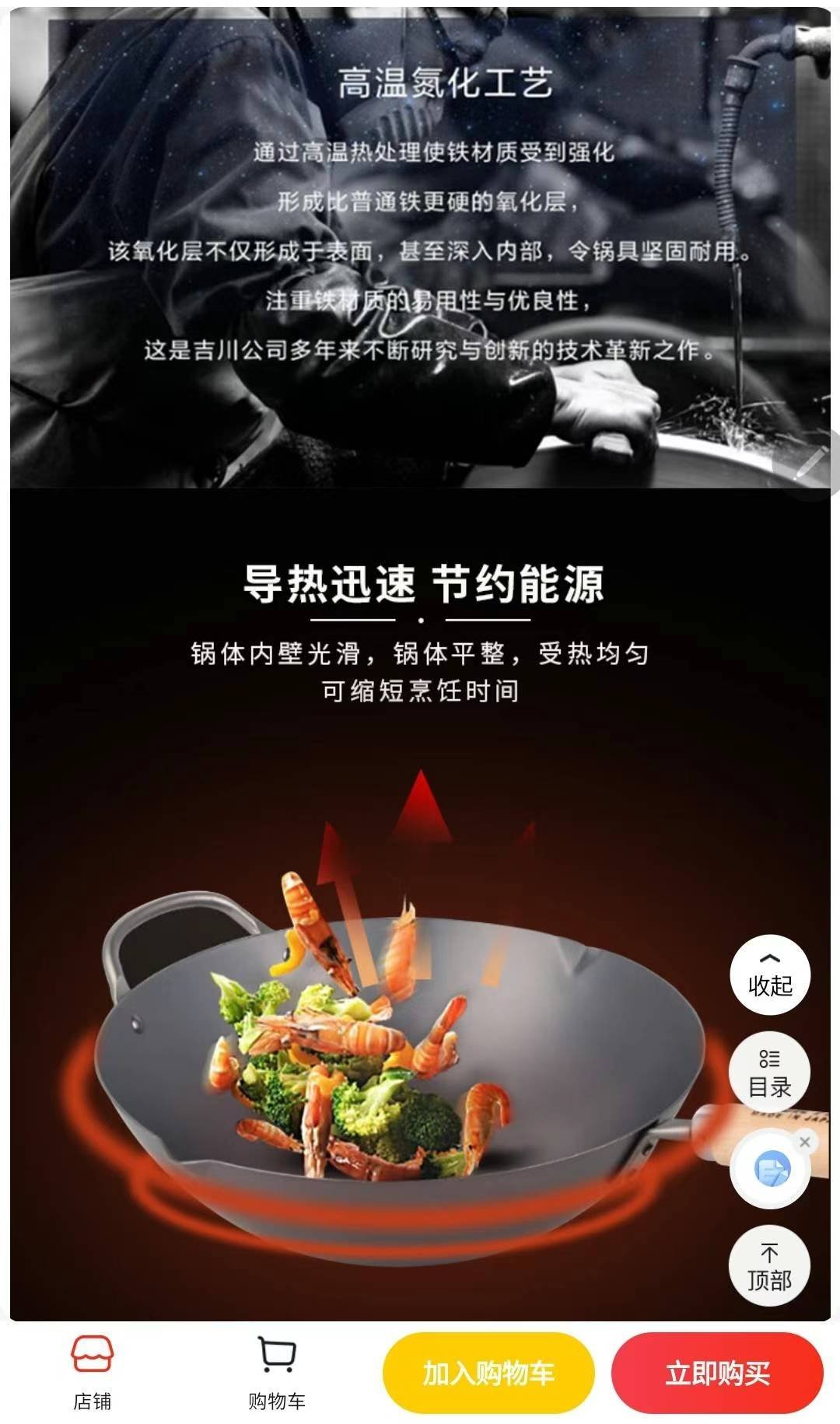Collapse the floating menu (收起)
Screen dimensions: 840x1424
[769, 975]
